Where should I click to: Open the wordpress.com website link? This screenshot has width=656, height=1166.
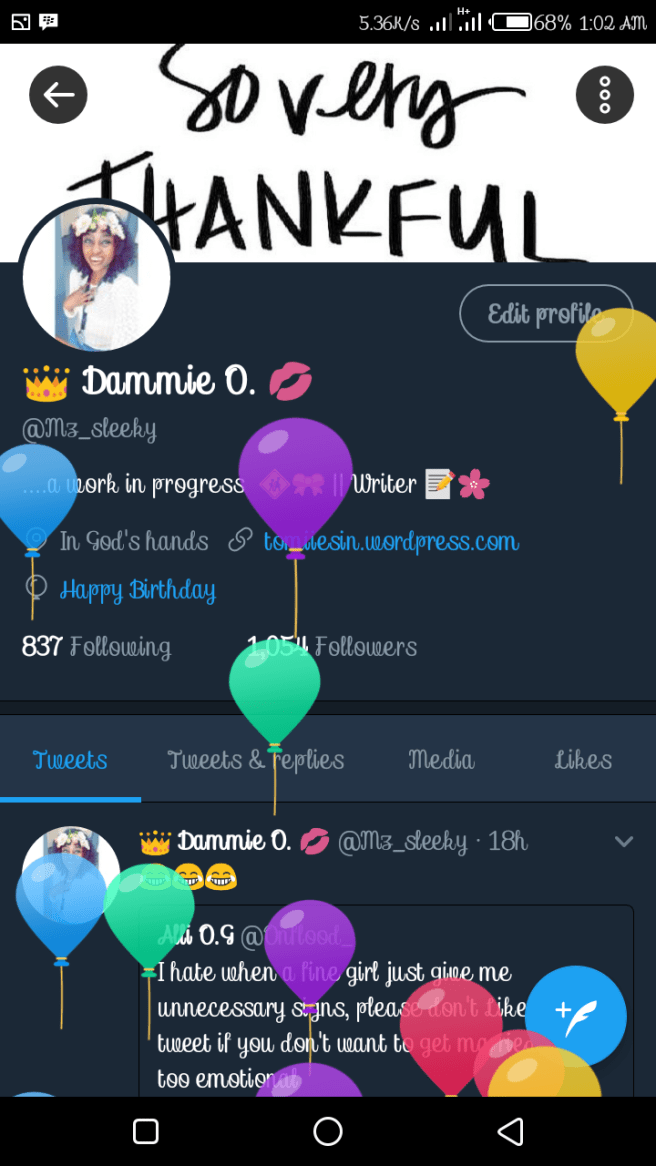point(391,542)
